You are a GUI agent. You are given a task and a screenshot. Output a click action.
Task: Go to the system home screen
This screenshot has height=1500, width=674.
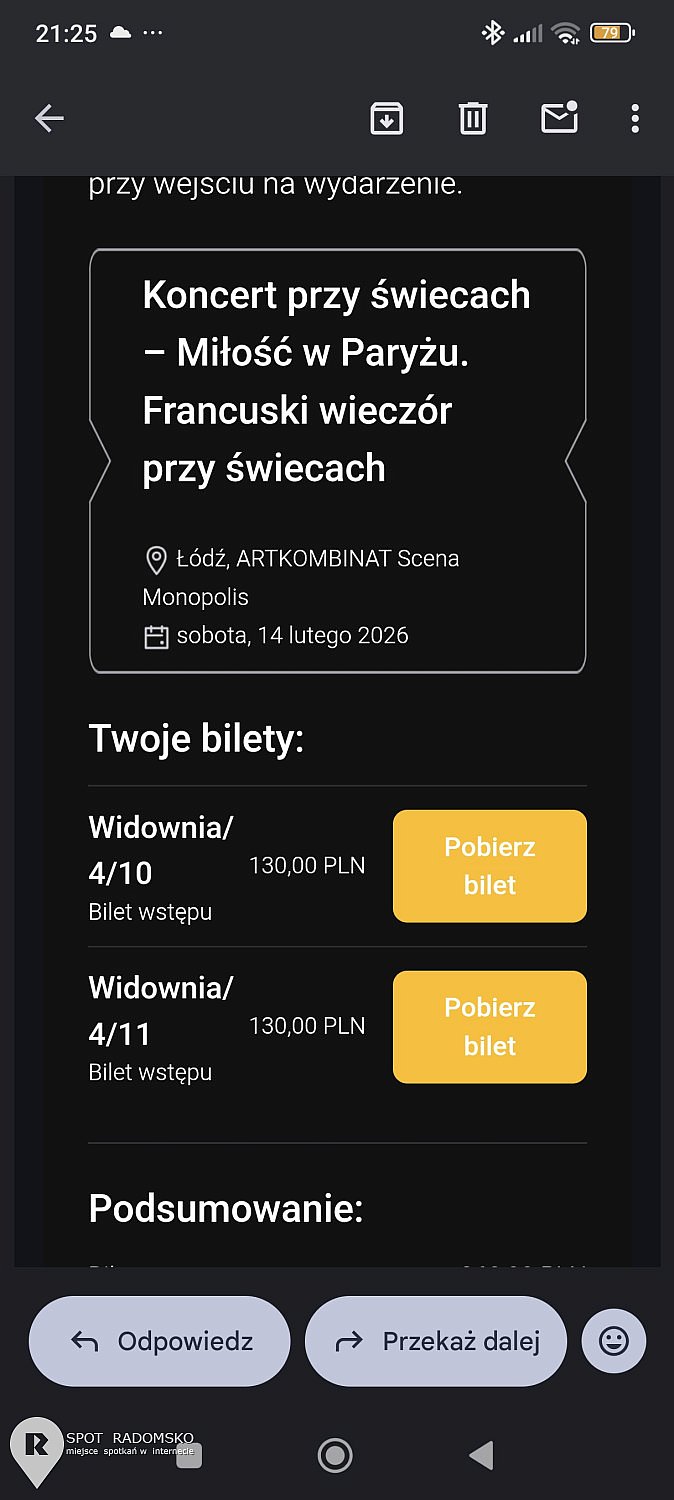coord(335,1455)
